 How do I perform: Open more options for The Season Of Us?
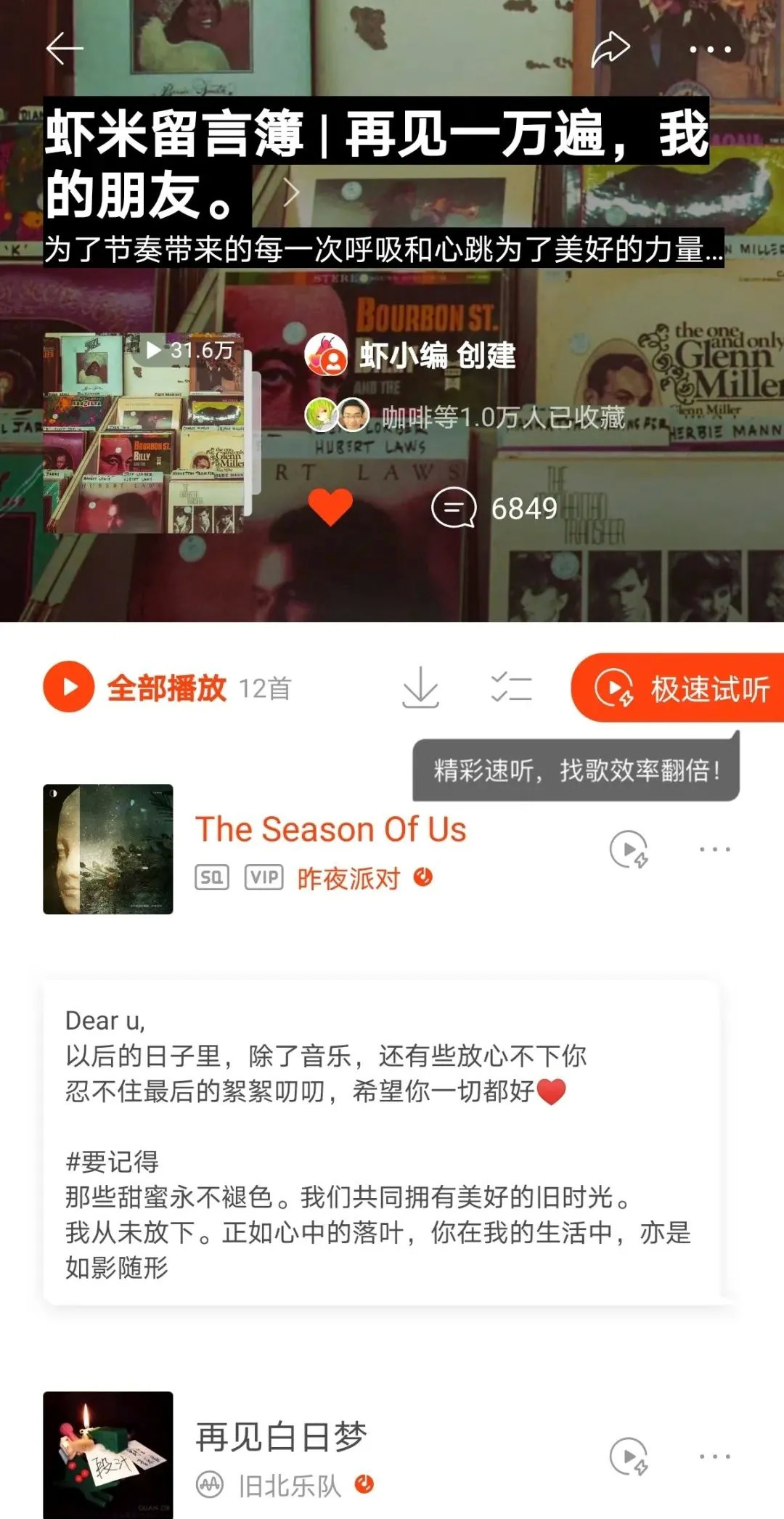pyautogui.click(x=714, y=849)
